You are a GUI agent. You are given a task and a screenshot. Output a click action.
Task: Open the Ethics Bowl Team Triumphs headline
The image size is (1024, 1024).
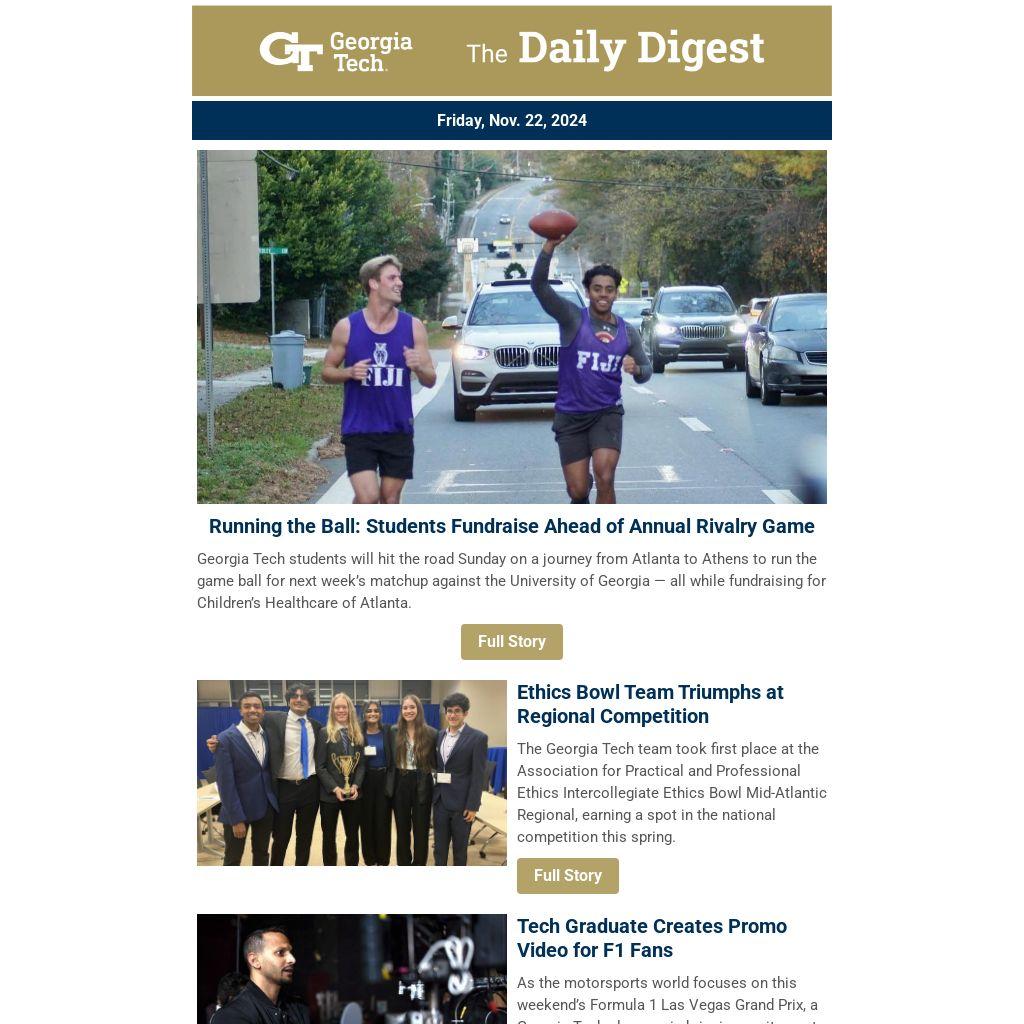tap(649, 704)
